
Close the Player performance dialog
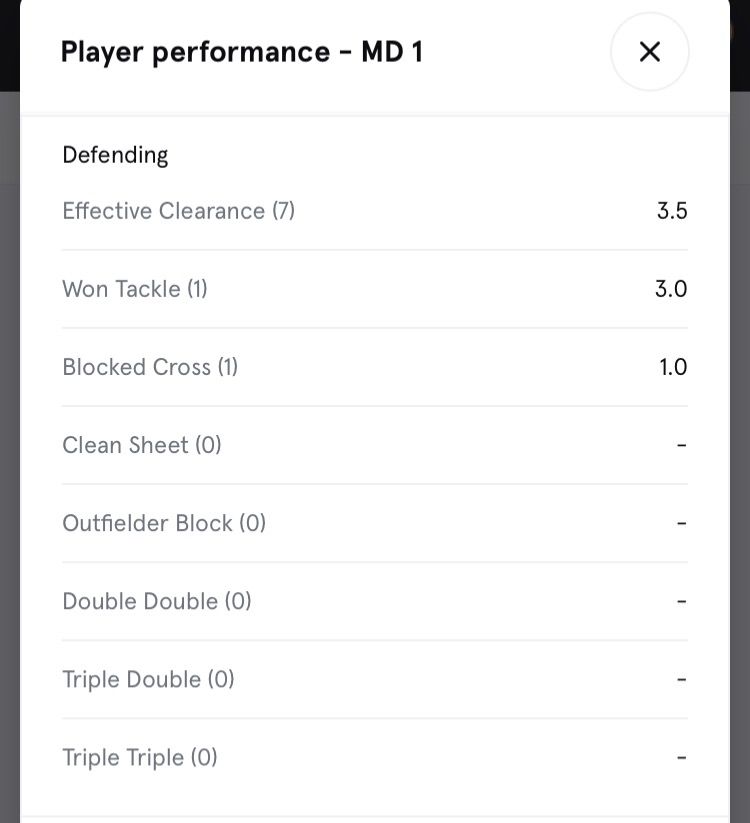pyautogui.click(x=649, y=52)
